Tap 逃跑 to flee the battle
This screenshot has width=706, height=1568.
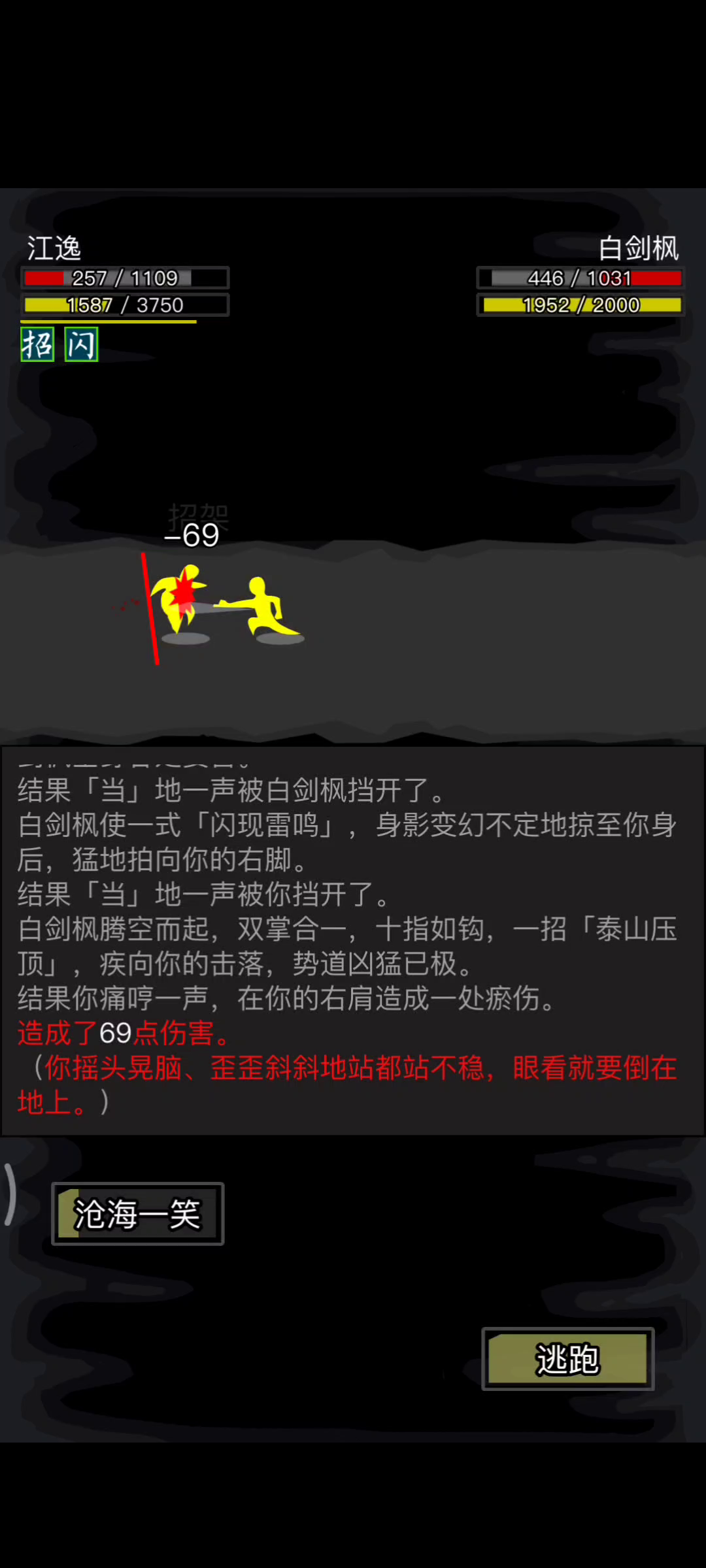pos(567,1359)
